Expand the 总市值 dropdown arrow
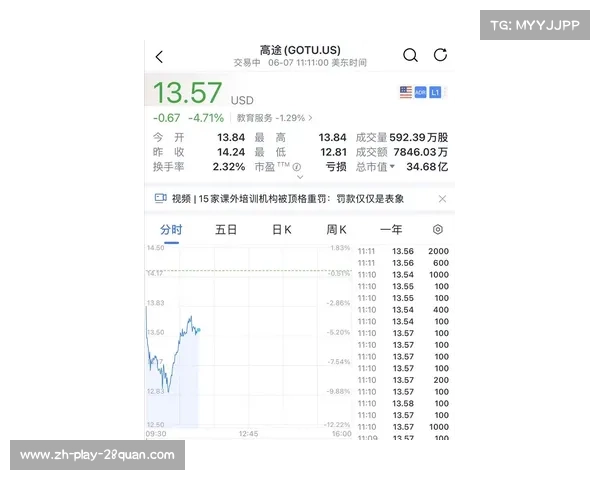Viewport: 600px width, 480px height. 393,167
